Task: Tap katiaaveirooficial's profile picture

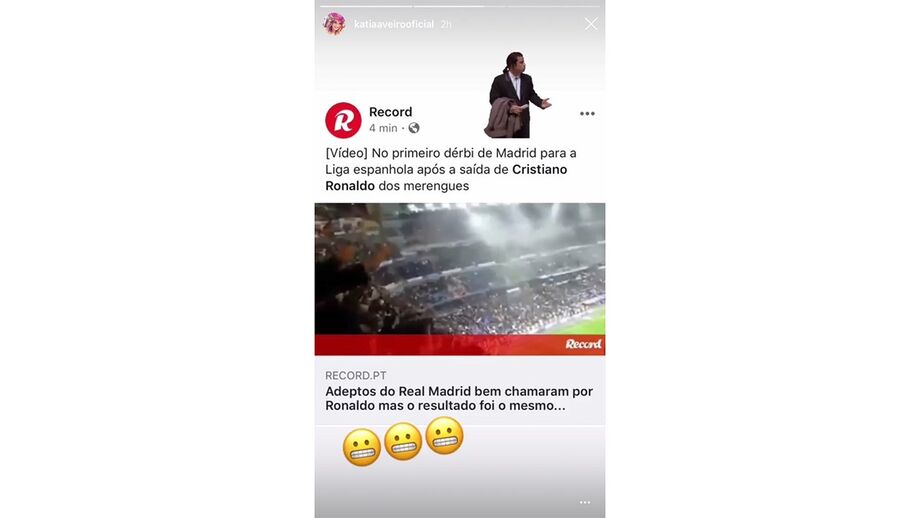Action: (x=334, y=24)
